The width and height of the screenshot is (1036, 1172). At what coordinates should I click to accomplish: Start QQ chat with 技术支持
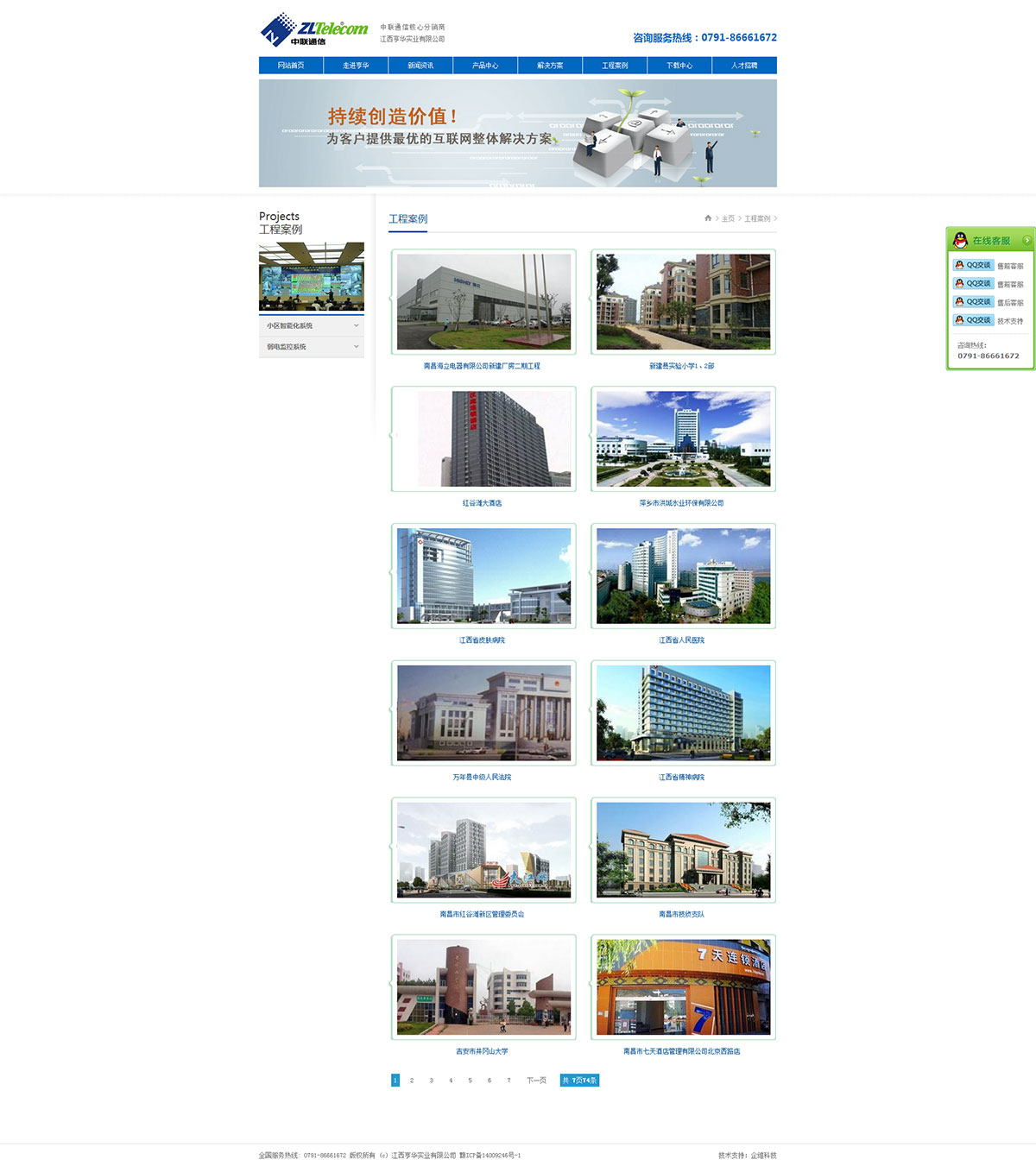coord(974,320)
